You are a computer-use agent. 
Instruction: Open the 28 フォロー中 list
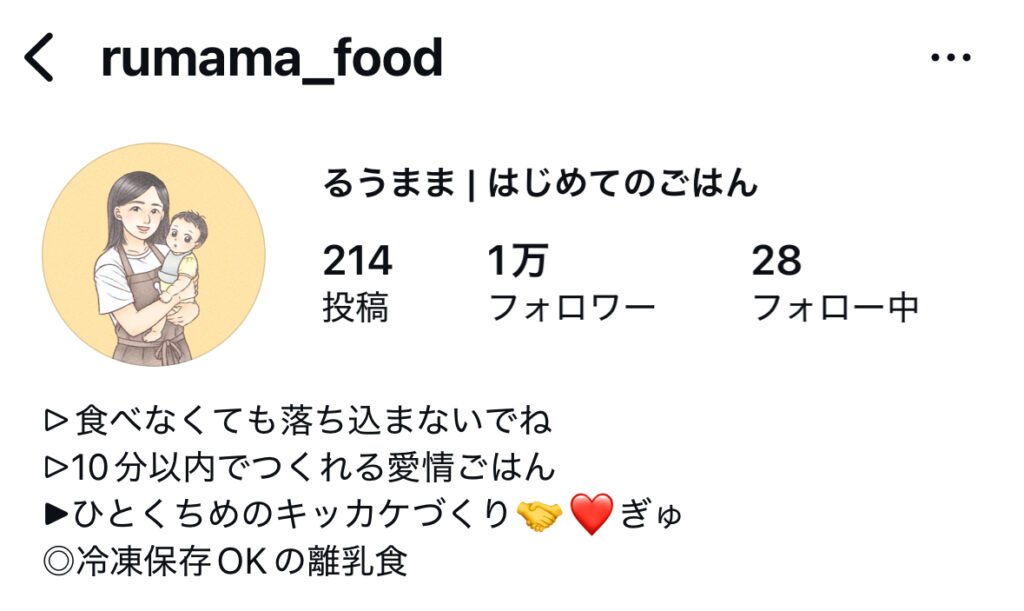834,283
